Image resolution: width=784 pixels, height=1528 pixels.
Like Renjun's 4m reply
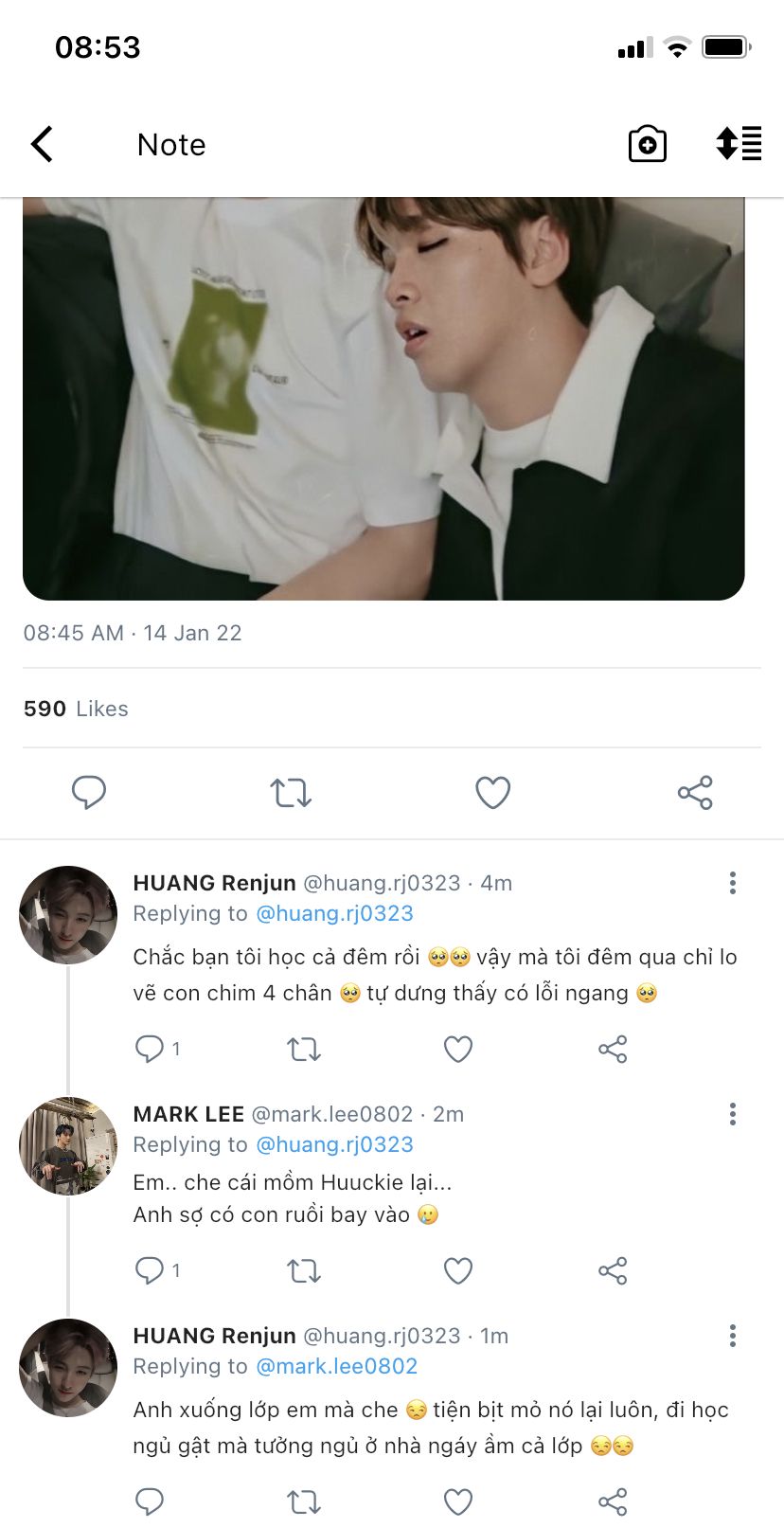point(458,1049)
